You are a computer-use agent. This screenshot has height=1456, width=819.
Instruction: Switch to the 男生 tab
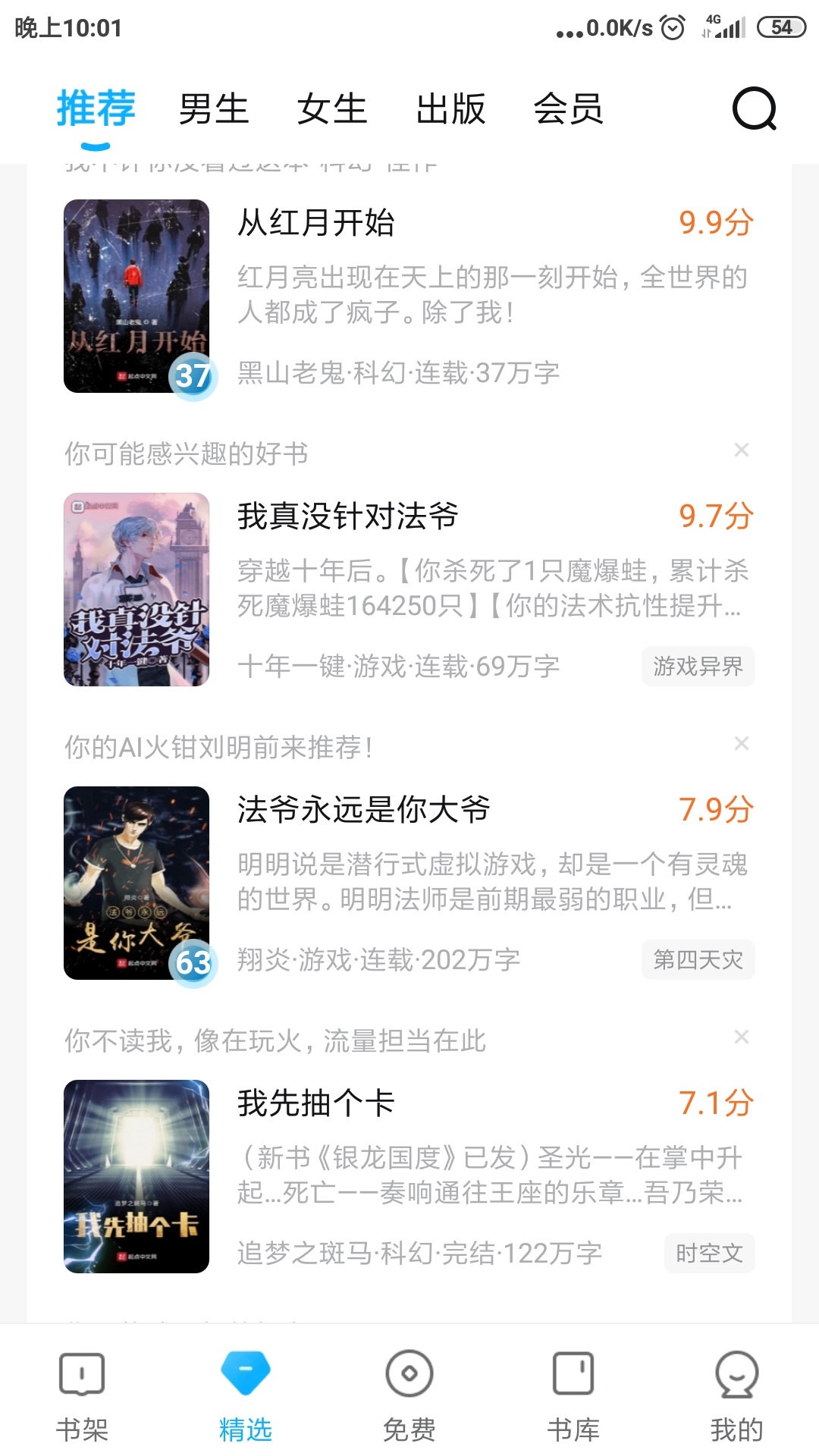pos(214,109)
